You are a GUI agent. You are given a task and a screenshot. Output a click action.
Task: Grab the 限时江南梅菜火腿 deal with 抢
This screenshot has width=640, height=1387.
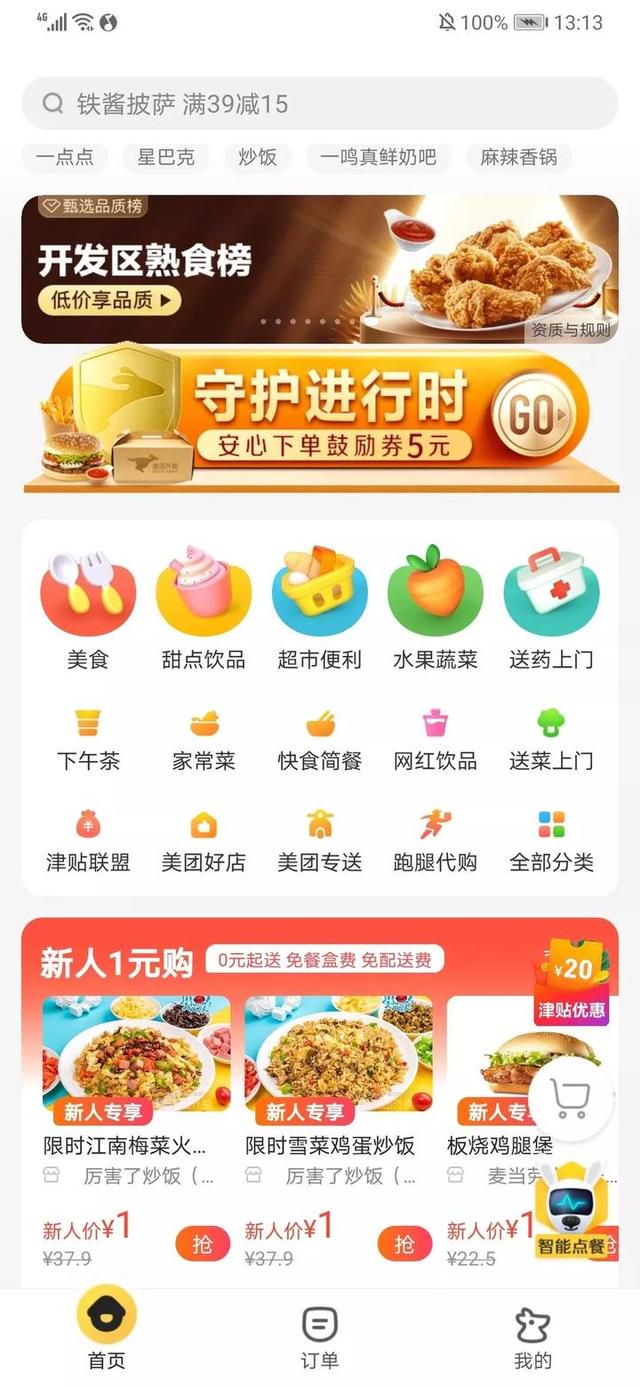[x=202, y=1244]
